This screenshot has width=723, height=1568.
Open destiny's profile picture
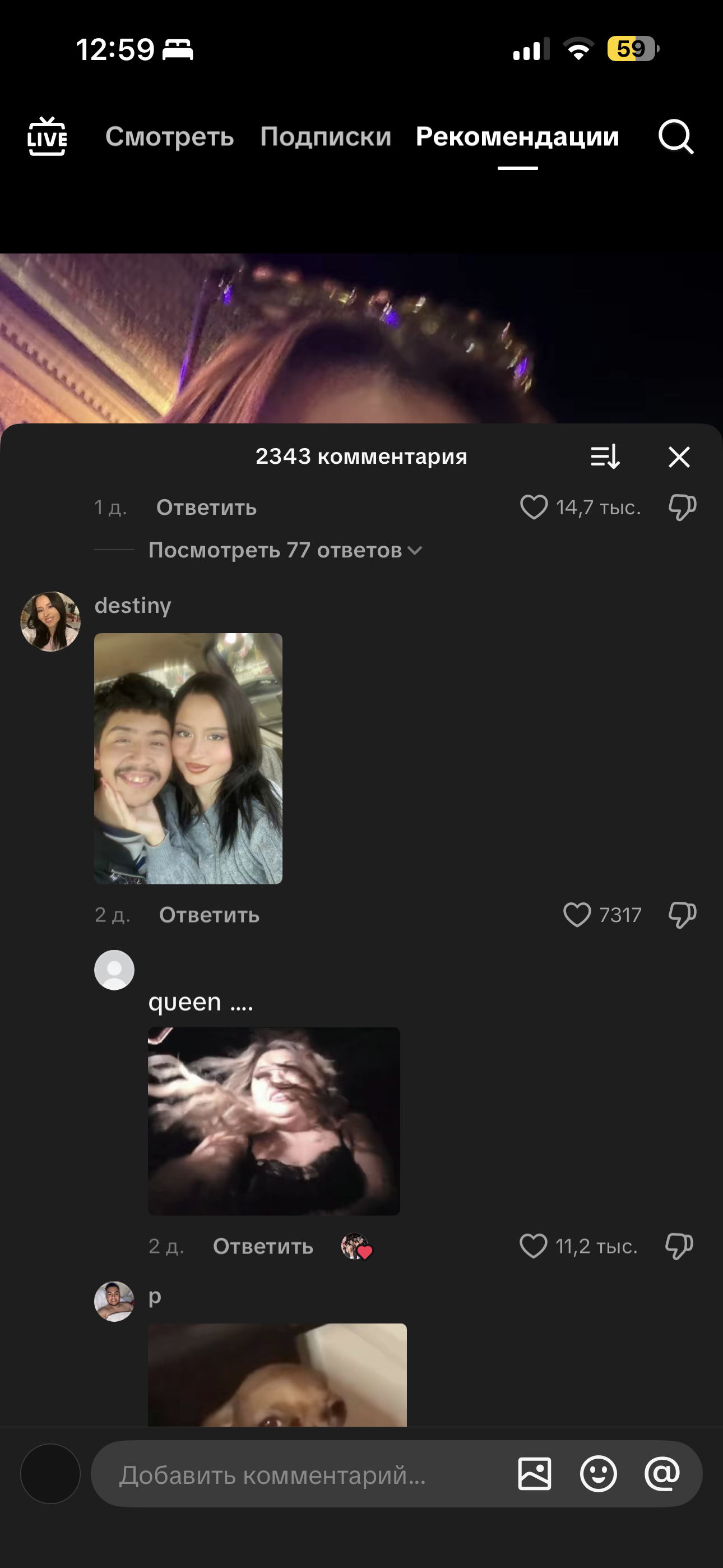click(50, 621)
